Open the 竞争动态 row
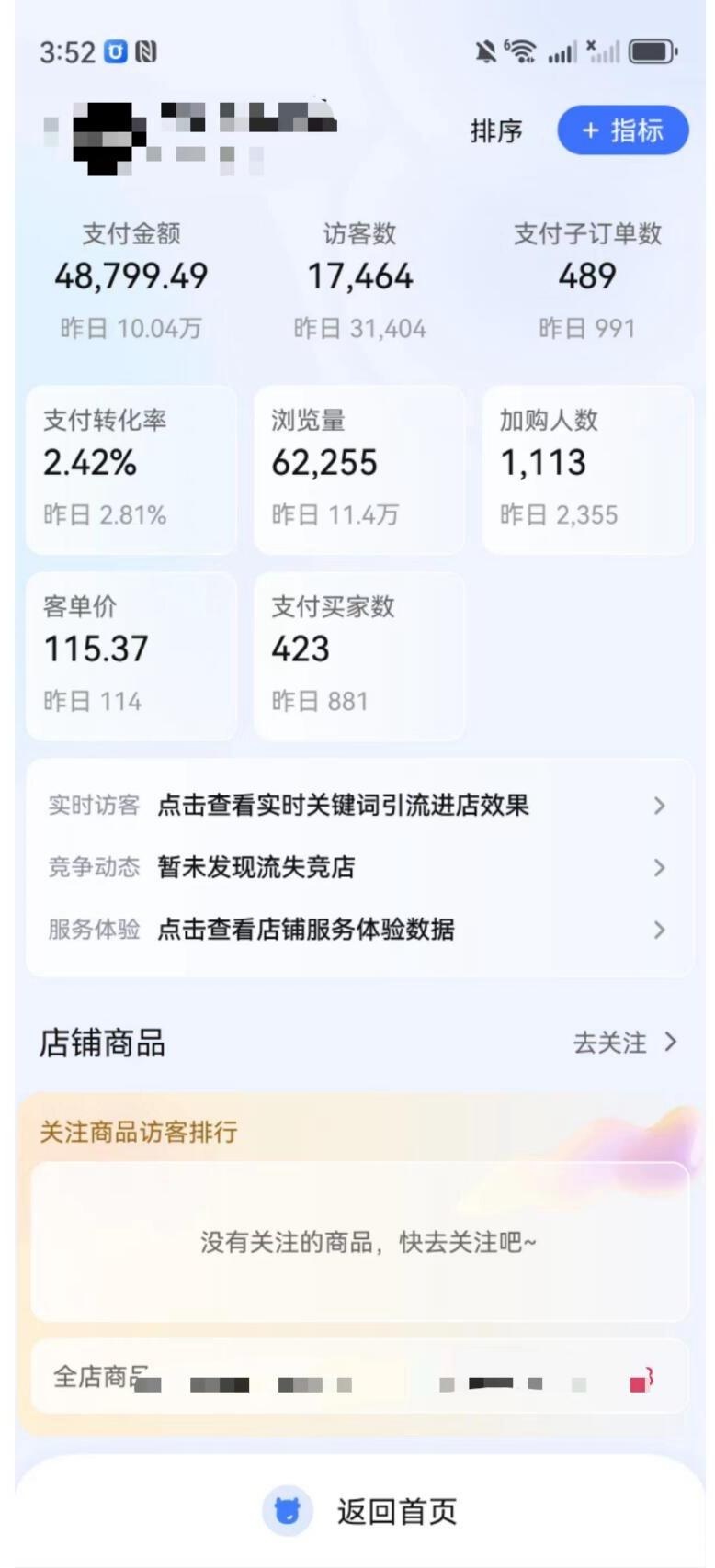This screenshot has height=1568, width=715. tap(358, 867)
